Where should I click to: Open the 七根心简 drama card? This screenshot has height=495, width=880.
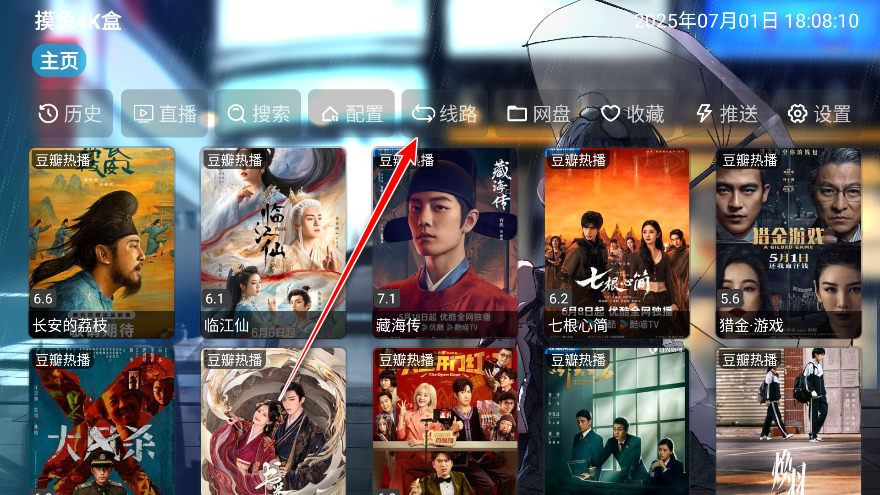click(x=617, y=243)
